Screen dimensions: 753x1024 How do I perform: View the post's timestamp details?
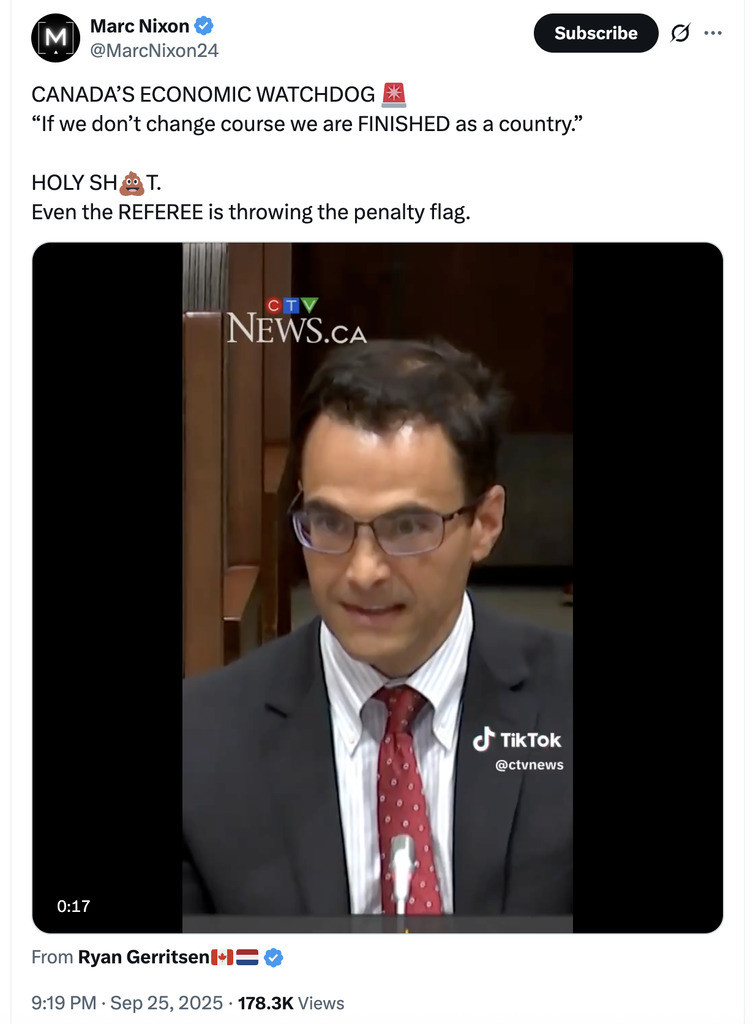pos(127,1003)
